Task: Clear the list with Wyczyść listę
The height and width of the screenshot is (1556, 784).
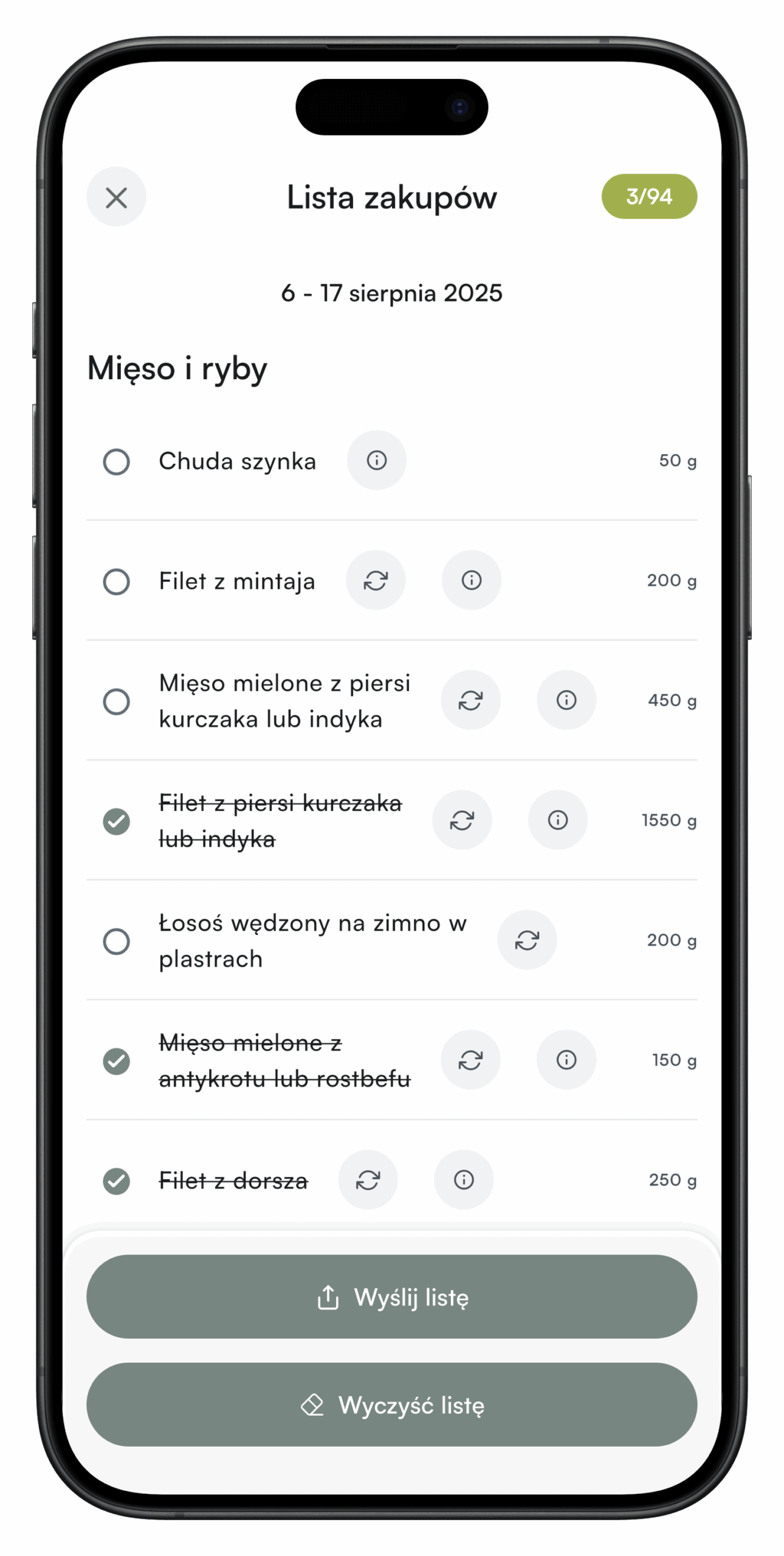Action: pyautogui.click(x=392, y=1405)
